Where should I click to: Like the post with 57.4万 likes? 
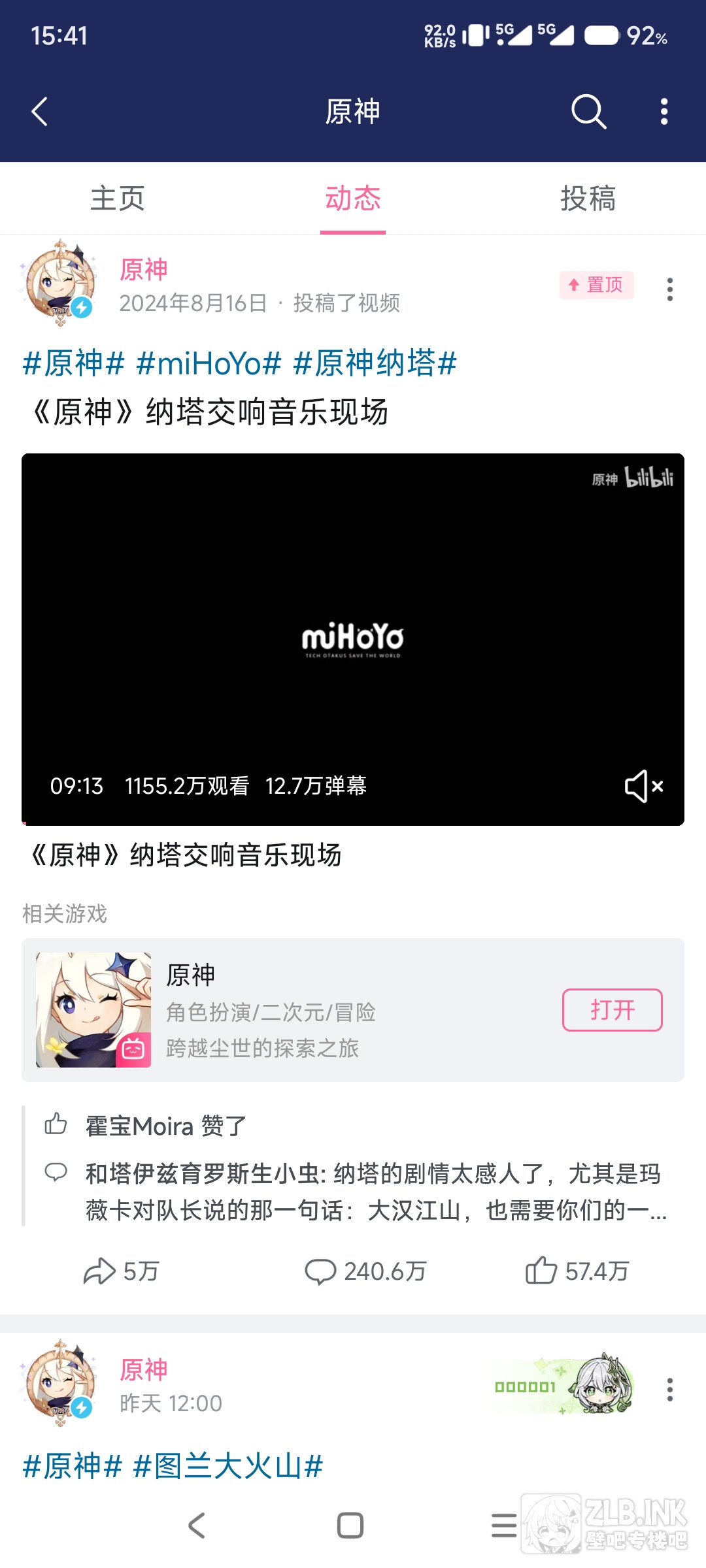coord(578,1271)
